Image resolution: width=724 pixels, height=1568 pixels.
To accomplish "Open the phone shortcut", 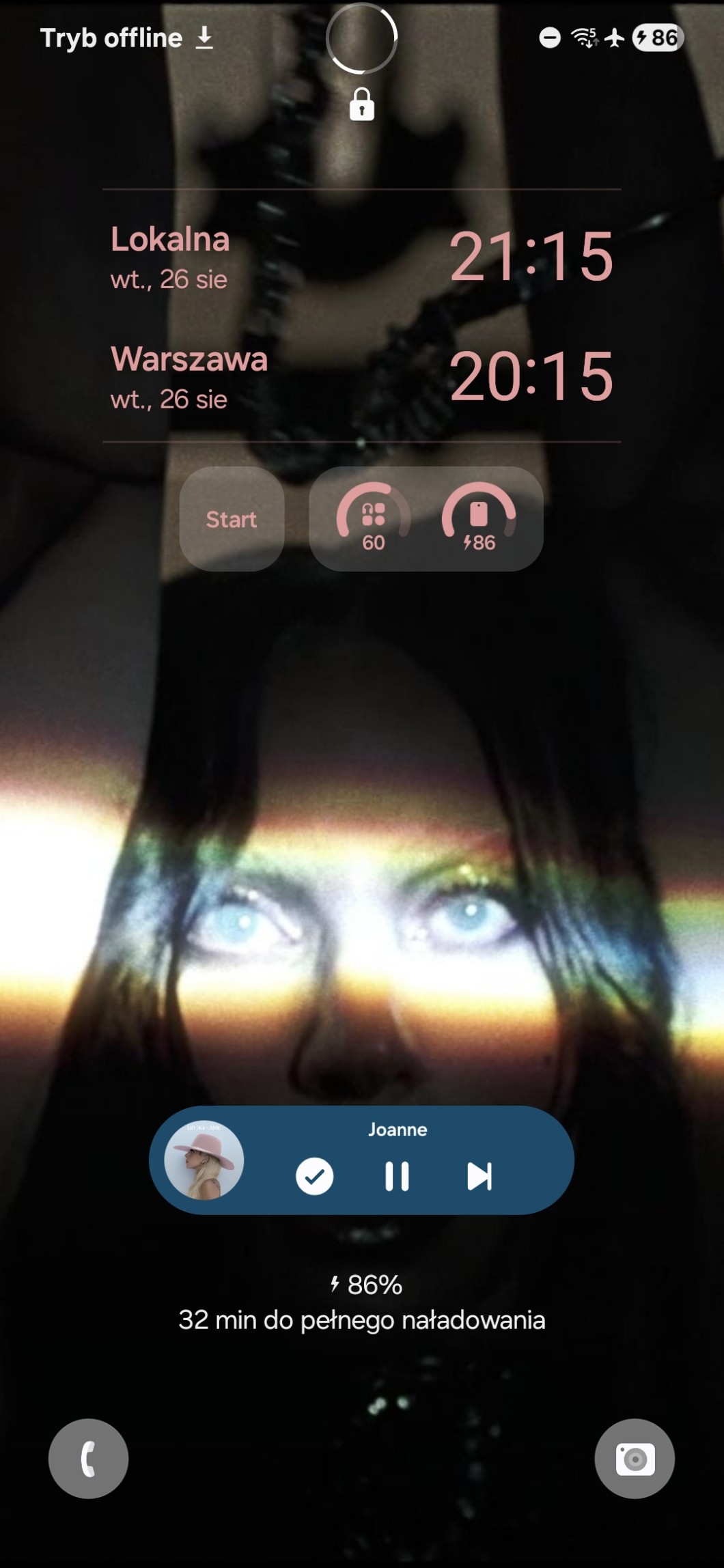I will click(x=88, y=1459).
